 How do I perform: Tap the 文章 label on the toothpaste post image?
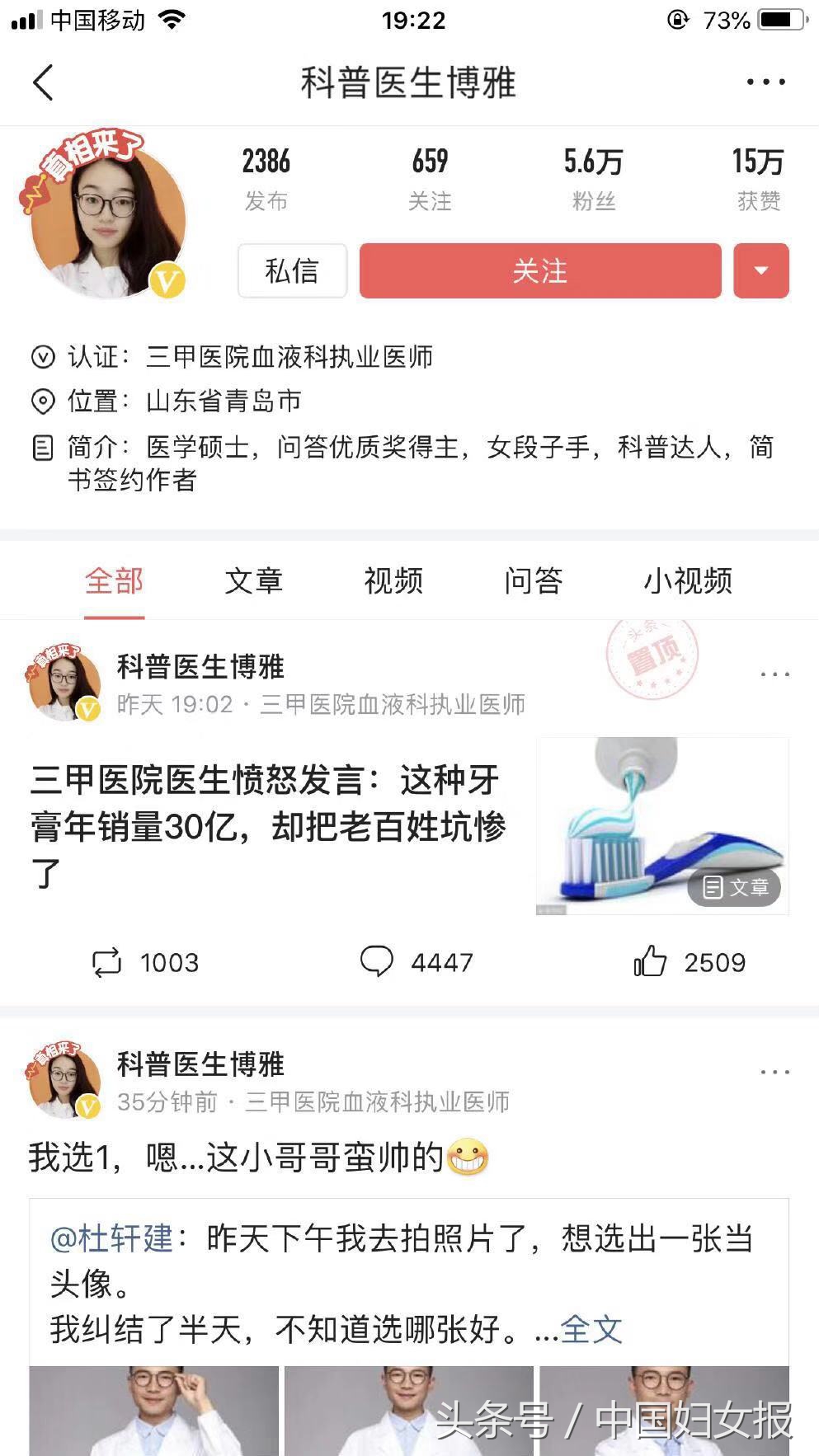point(733,889)
